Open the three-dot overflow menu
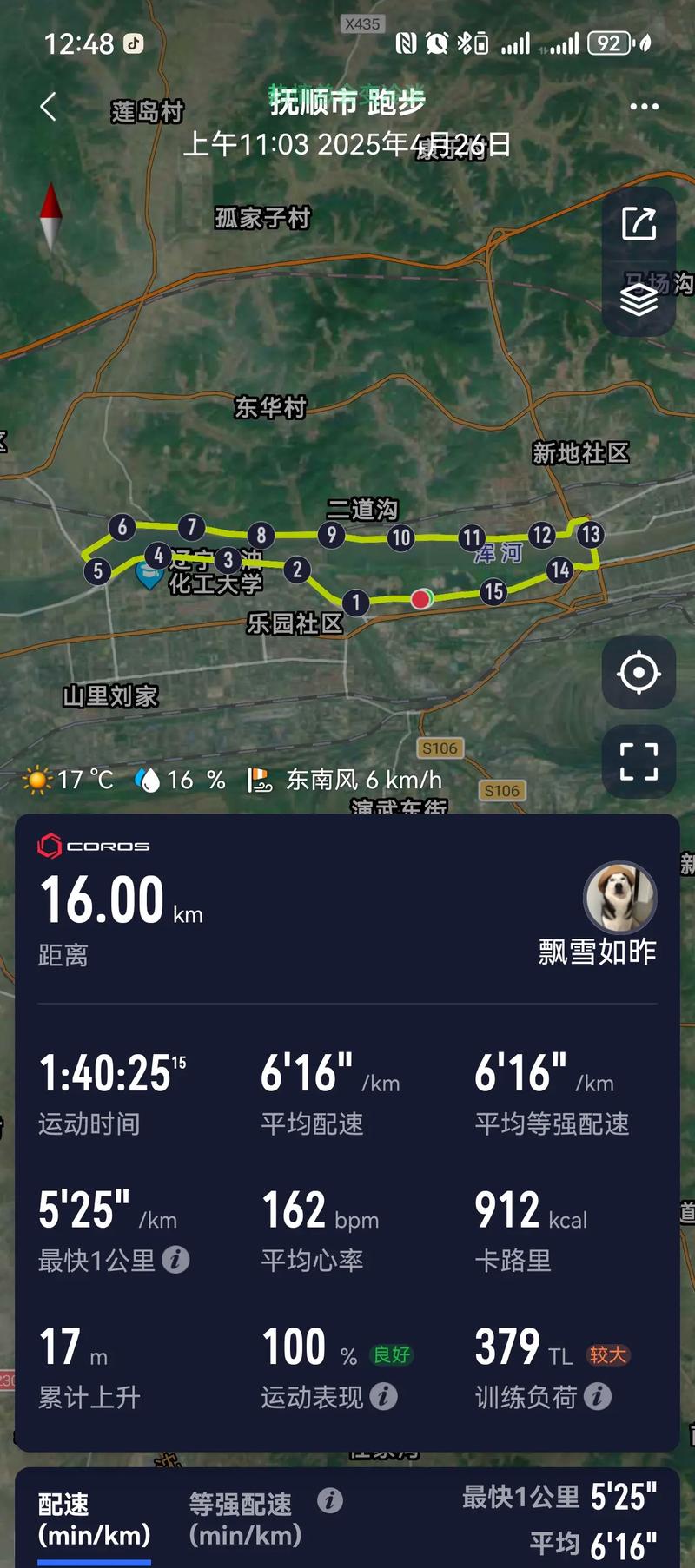This screenshot has width=695, height=1568. pos(644,107)
